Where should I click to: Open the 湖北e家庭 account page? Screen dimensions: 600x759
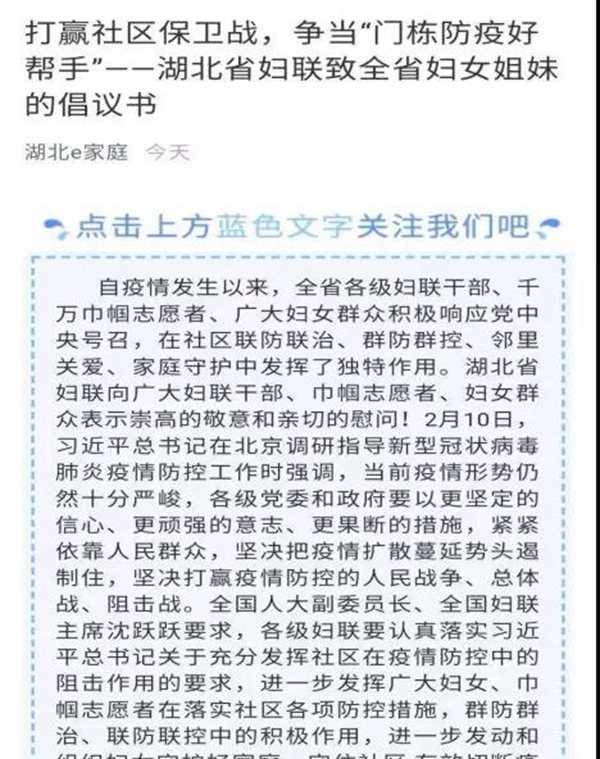coord(78,153)
